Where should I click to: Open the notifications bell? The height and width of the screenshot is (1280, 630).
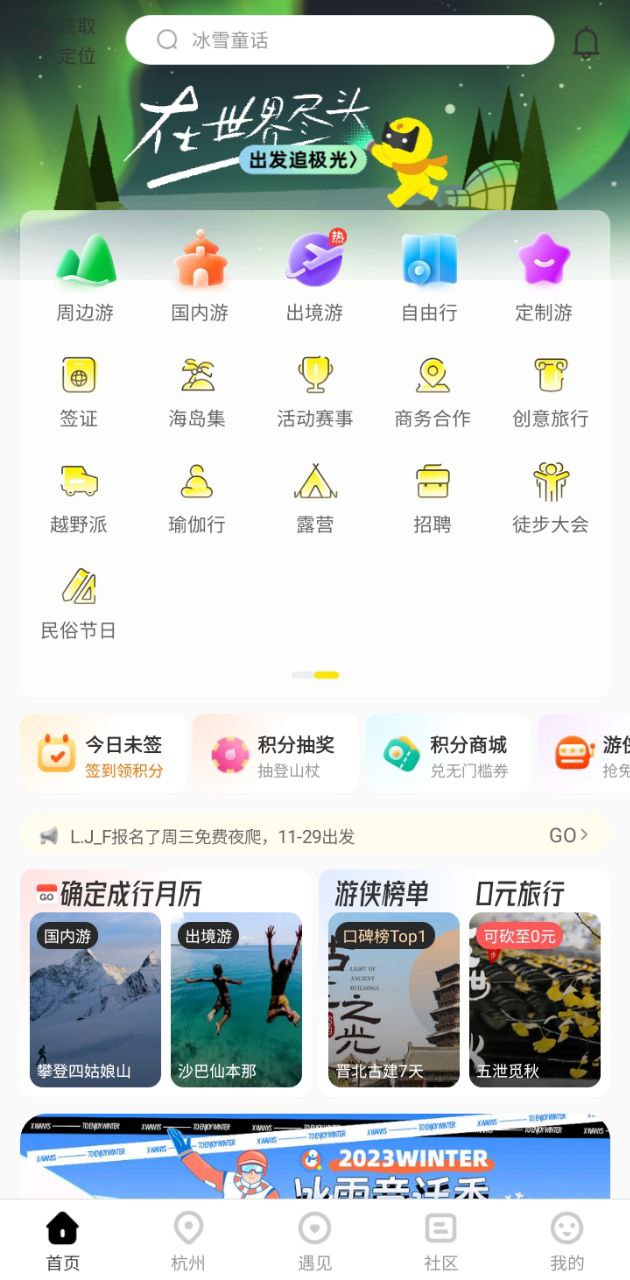tap(586, 42)
